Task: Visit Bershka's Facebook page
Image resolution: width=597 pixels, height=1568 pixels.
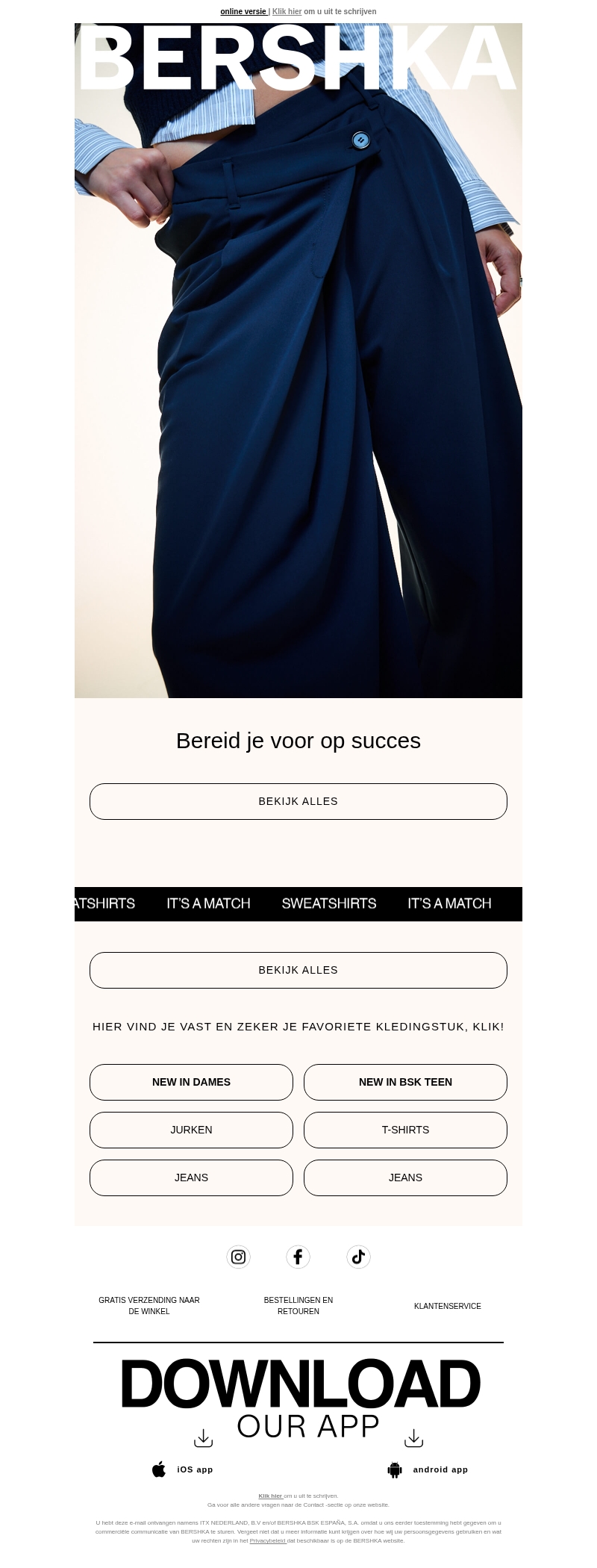Action: click(x=298, y=1257)
